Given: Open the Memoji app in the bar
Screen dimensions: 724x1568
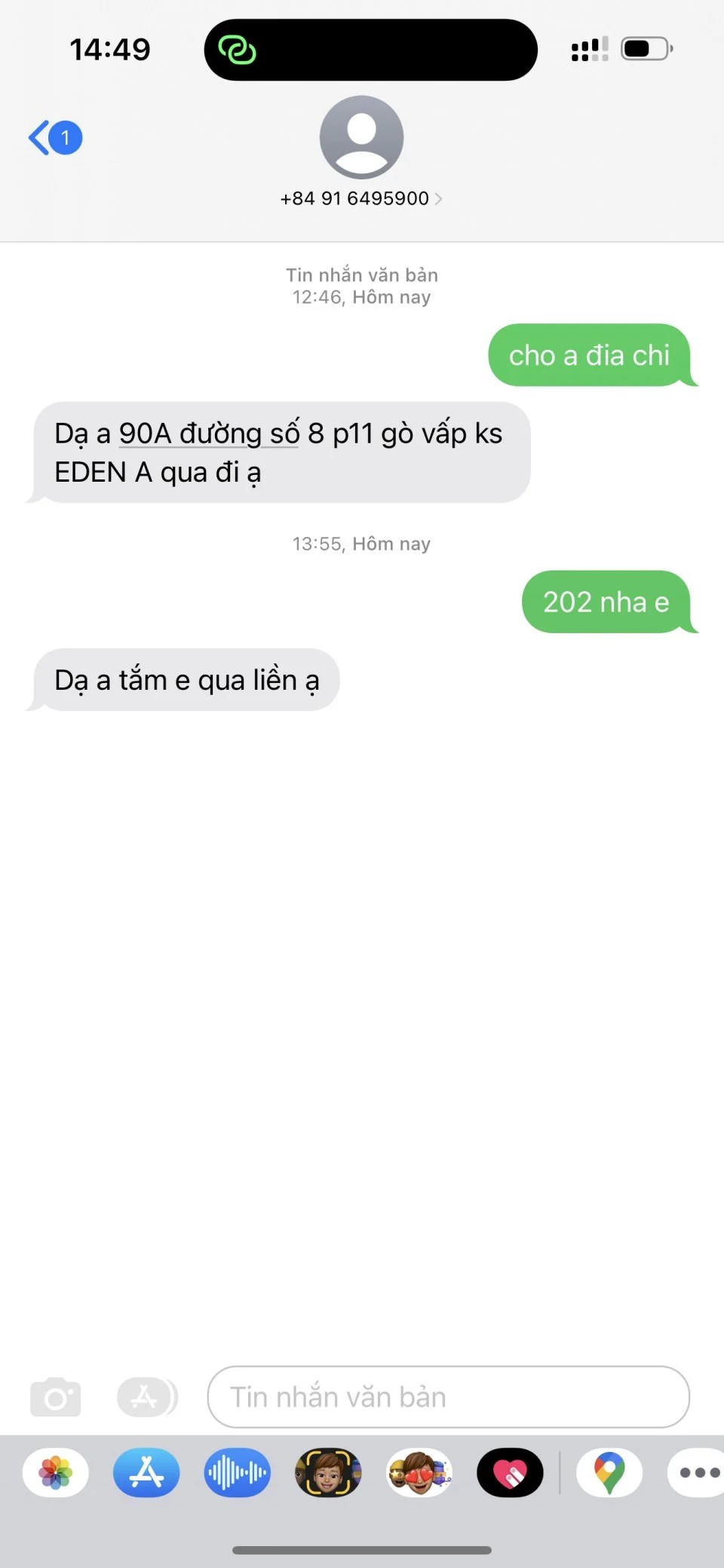Looking at the screenshot, I should [x=328, y=1472].
